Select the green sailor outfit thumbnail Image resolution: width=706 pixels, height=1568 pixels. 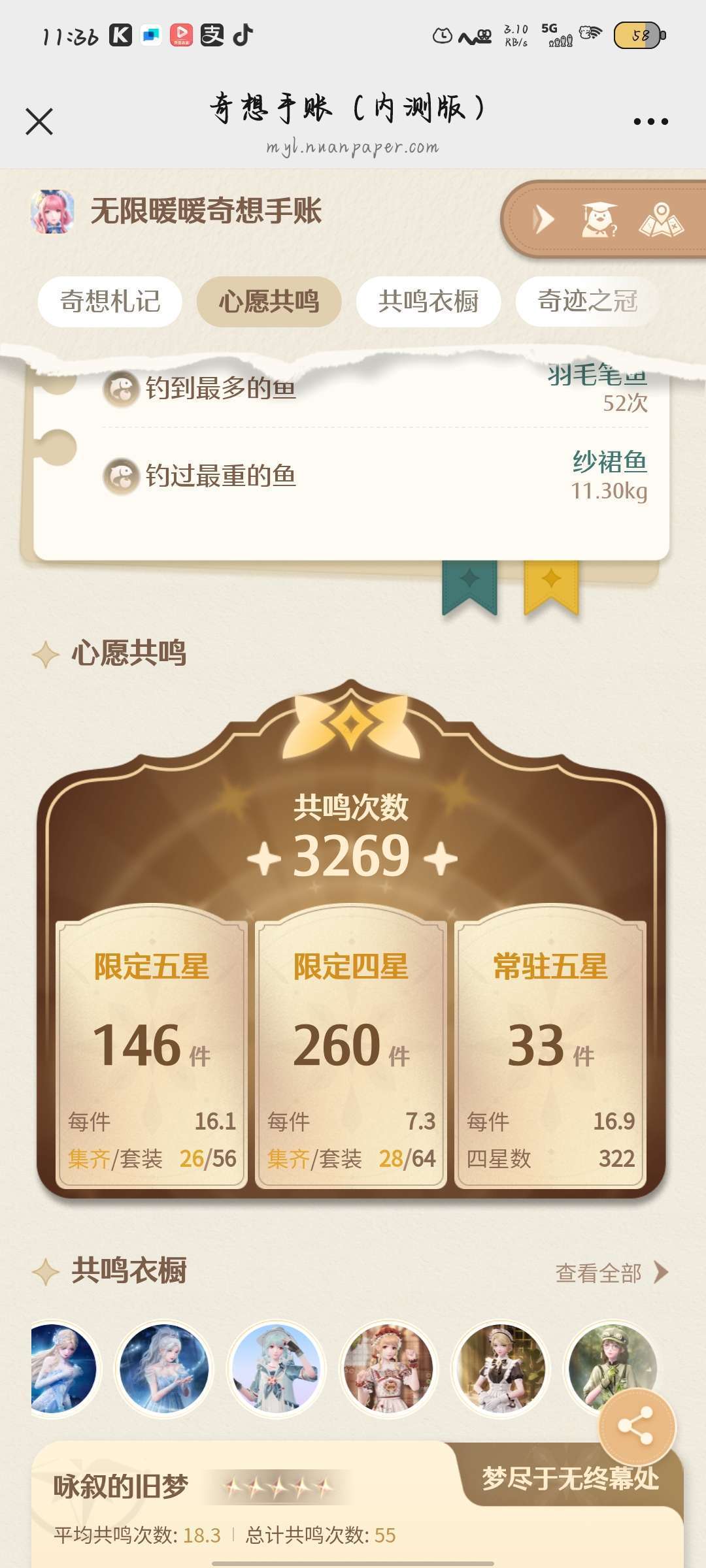tap(277, 1368)
